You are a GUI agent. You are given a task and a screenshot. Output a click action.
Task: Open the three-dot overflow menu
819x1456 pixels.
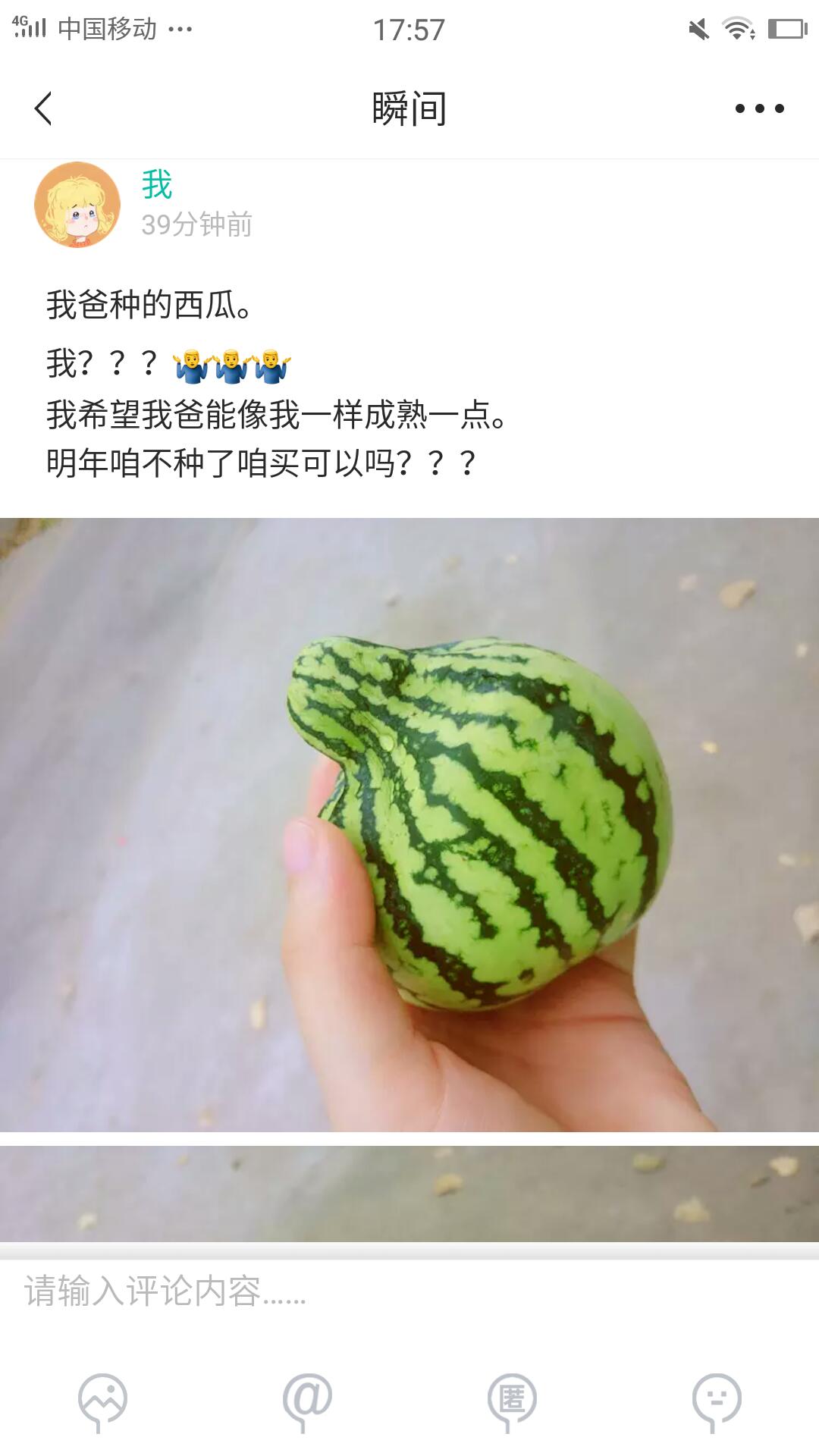coord(759,108)
